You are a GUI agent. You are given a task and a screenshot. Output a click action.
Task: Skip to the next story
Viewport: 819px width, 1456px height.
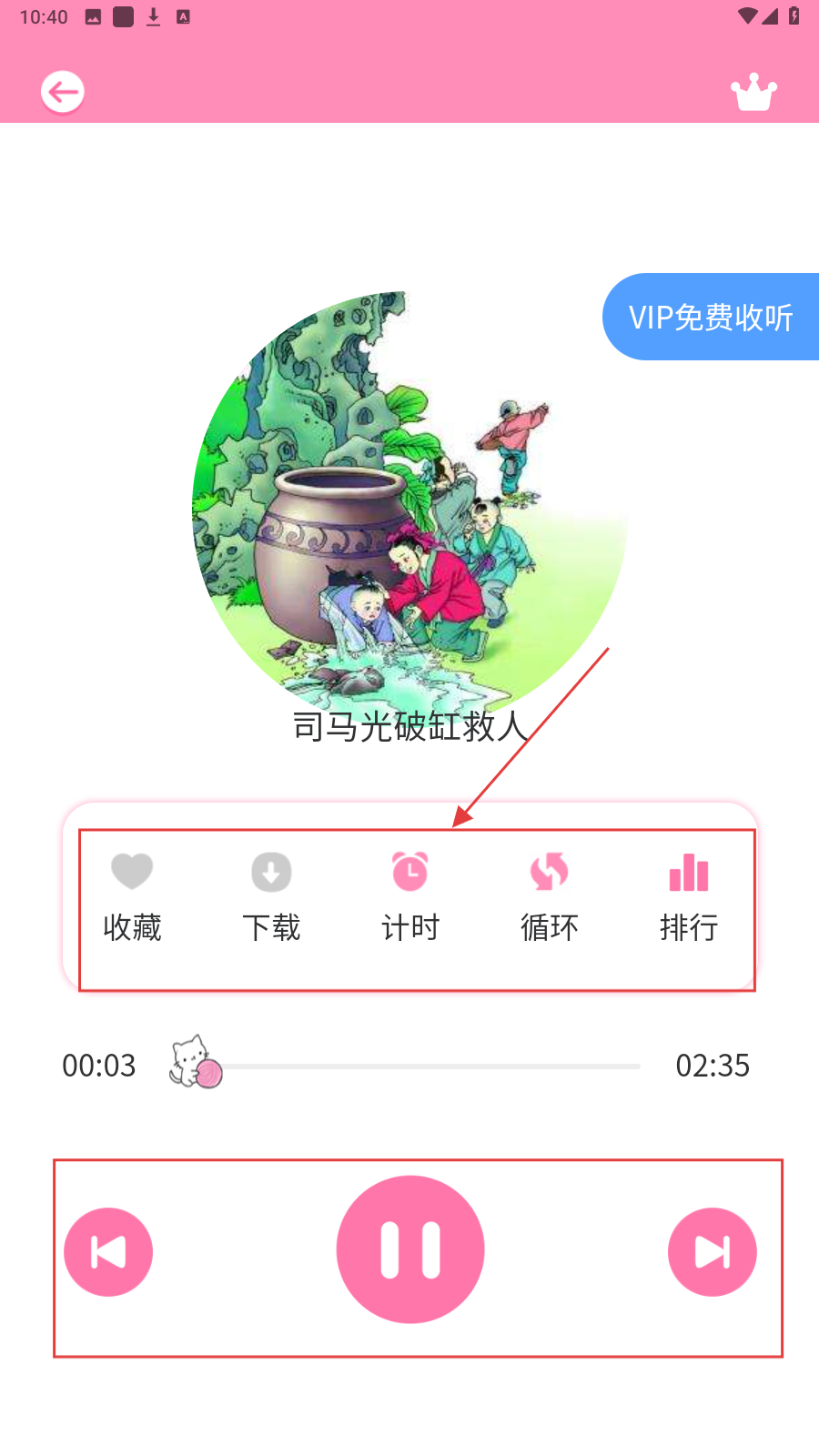[x=712, y=1252]
